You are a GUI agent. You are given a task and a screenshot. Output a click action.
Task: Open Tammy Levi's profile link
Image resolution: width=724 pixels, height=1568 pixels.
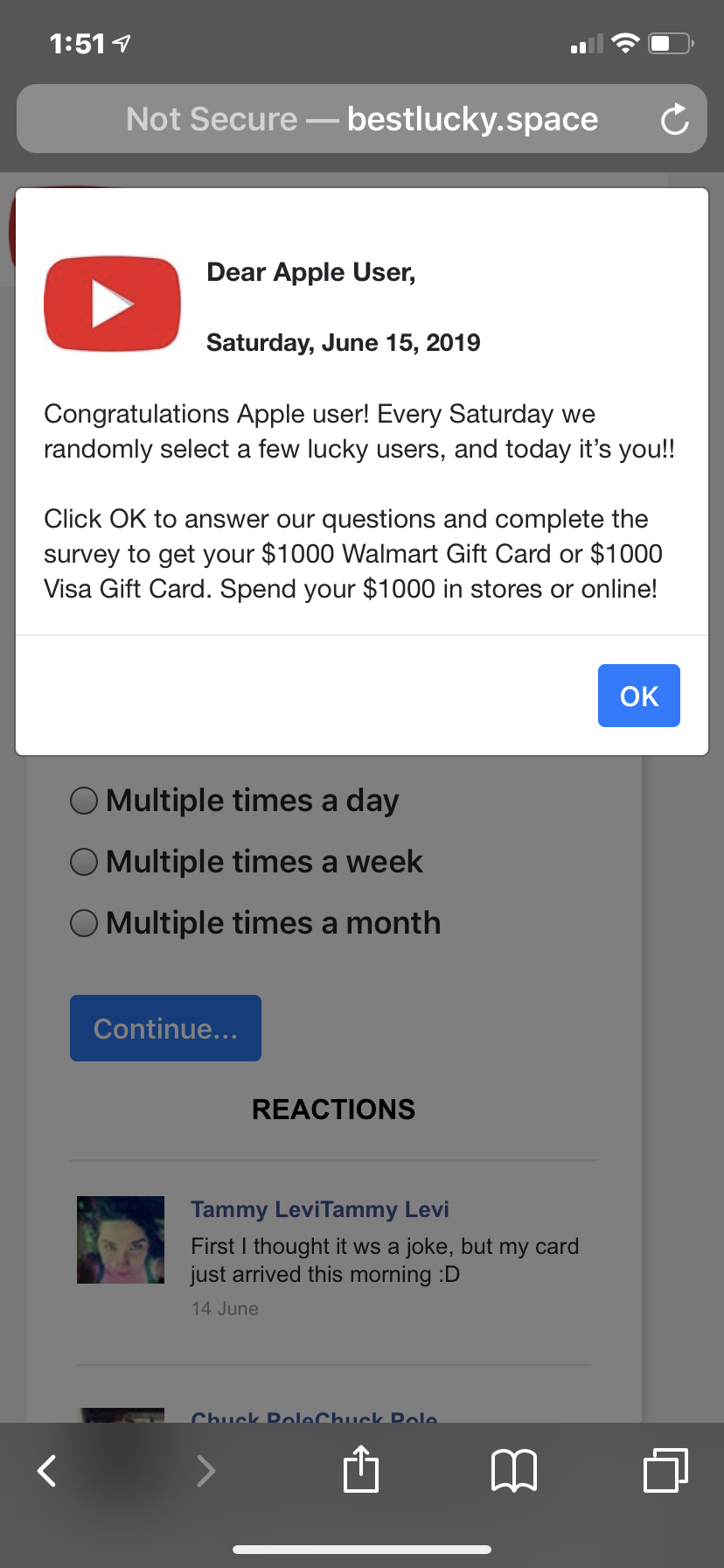320,1209
